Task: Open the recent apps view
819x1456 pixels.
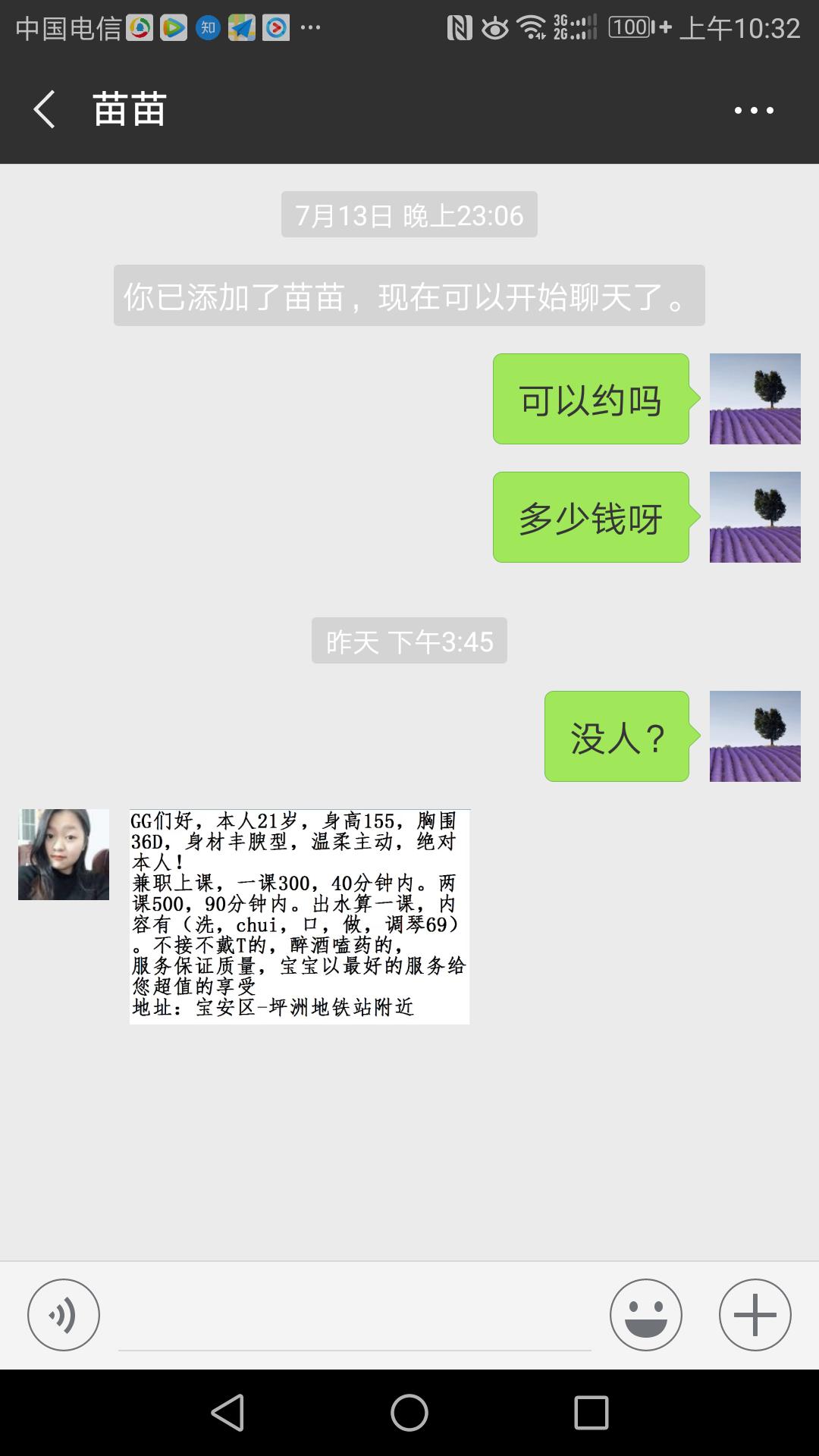Action: click(591, 1413)
